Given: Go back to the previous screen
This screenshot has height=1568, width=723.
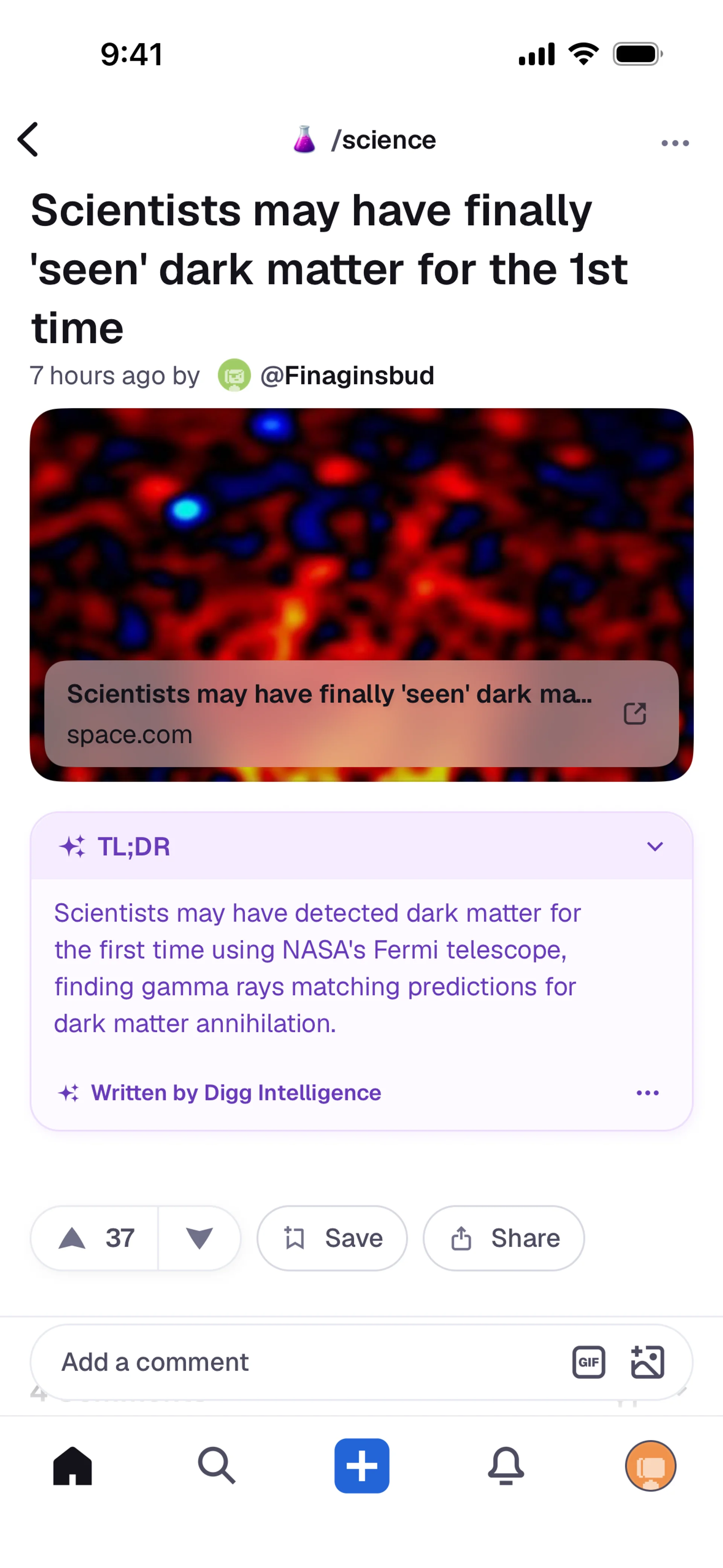Looking at the screenshot, I should pos(29,140).
